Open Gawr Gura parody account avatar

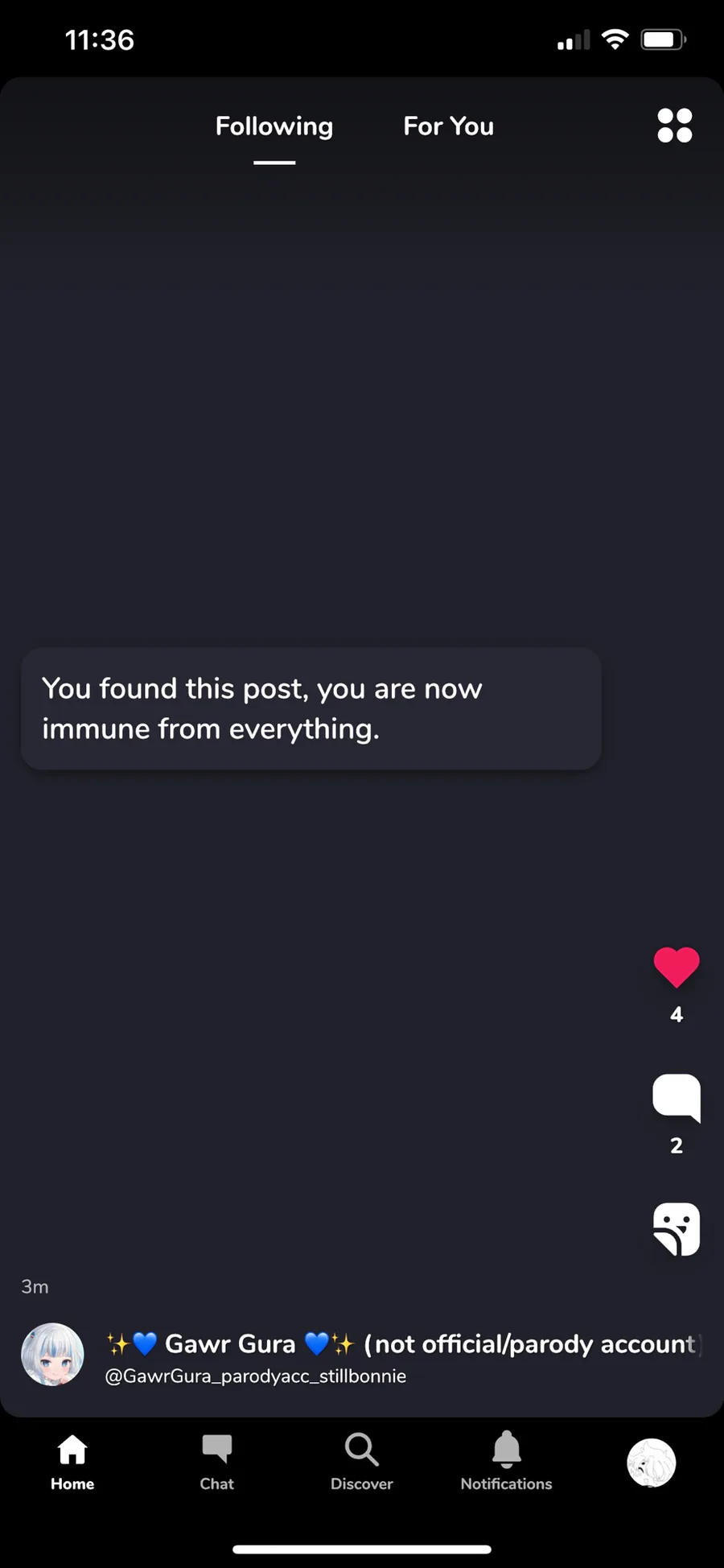click(52, 1355)
